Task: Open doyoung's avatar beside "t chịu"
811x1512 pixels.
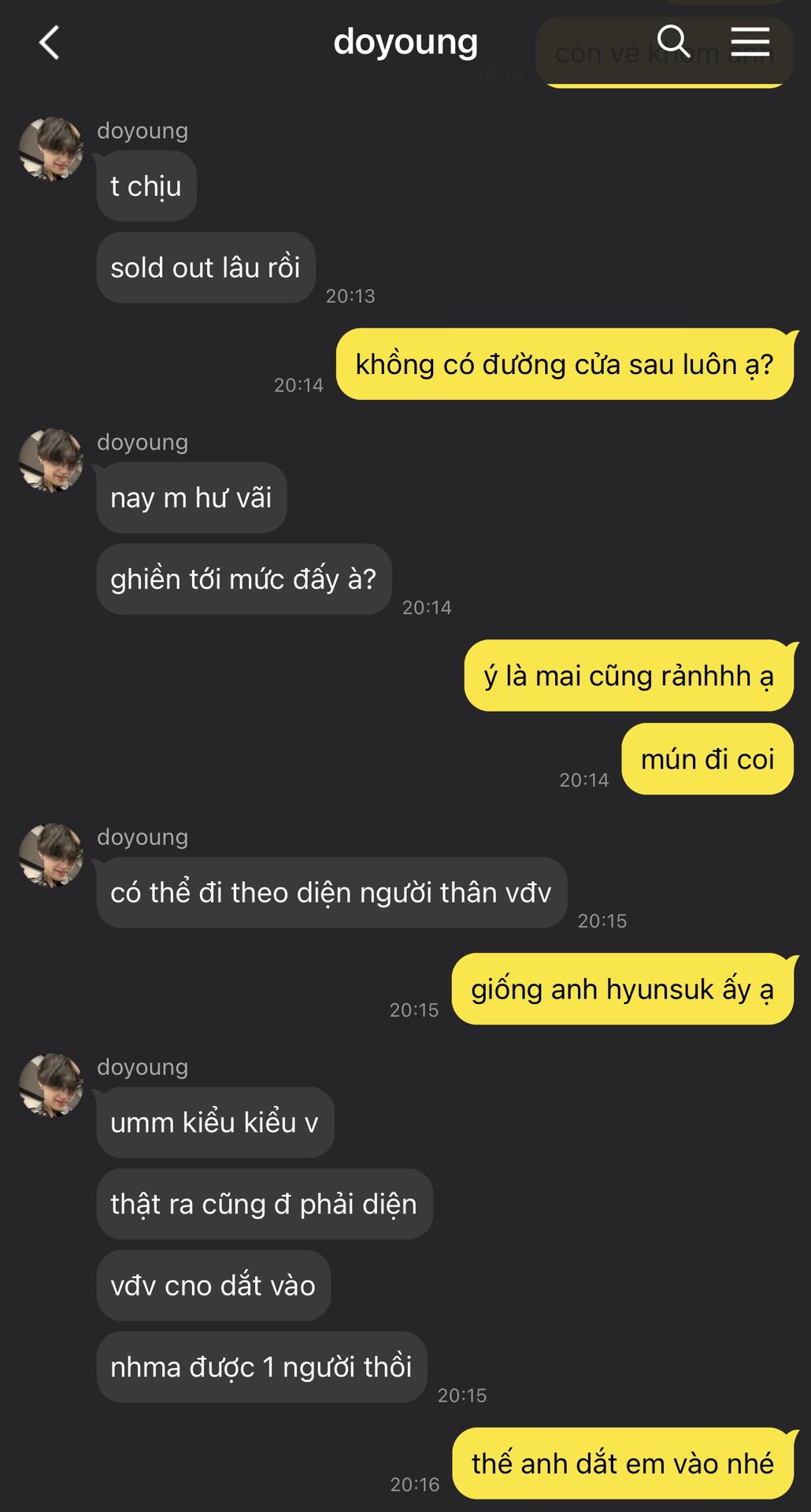Action: pos(51,149)
